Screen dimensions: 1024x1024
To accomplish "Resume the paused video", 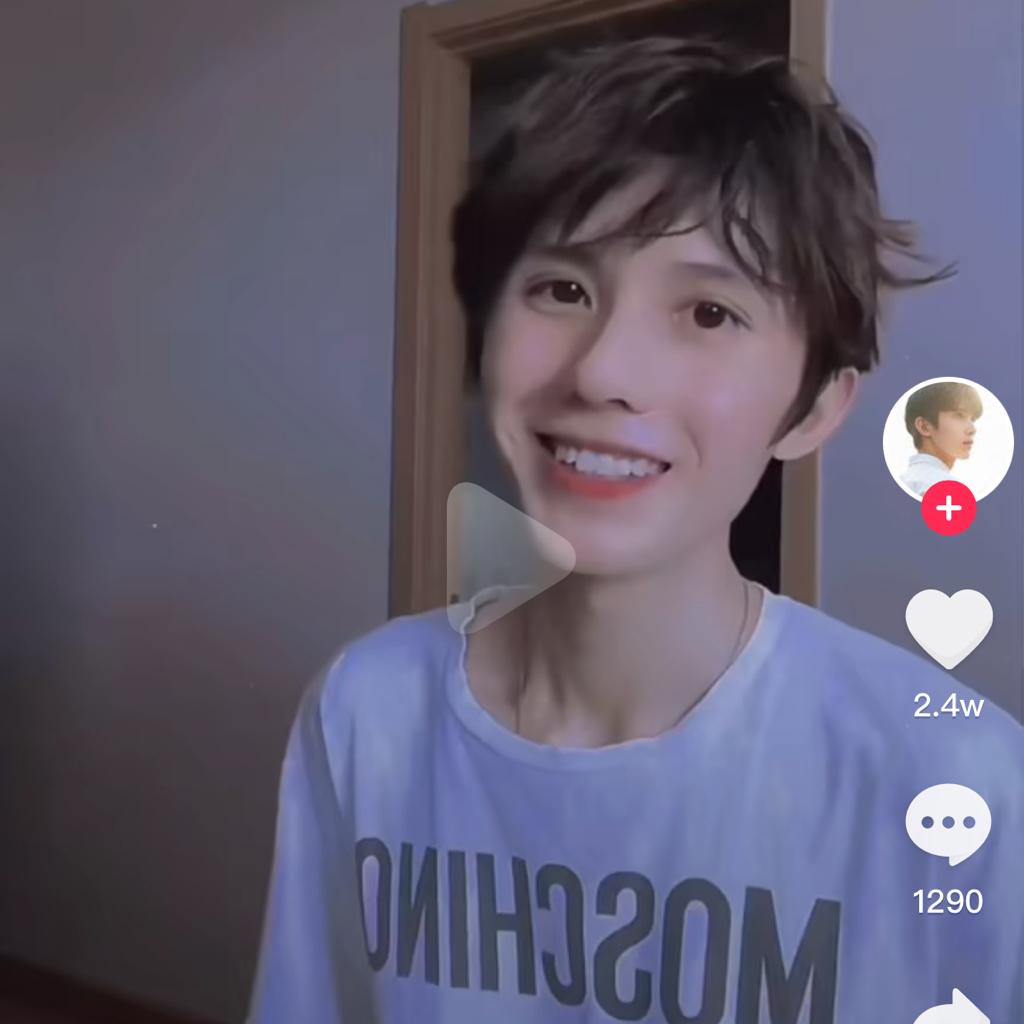I will [x=508, y=557].
